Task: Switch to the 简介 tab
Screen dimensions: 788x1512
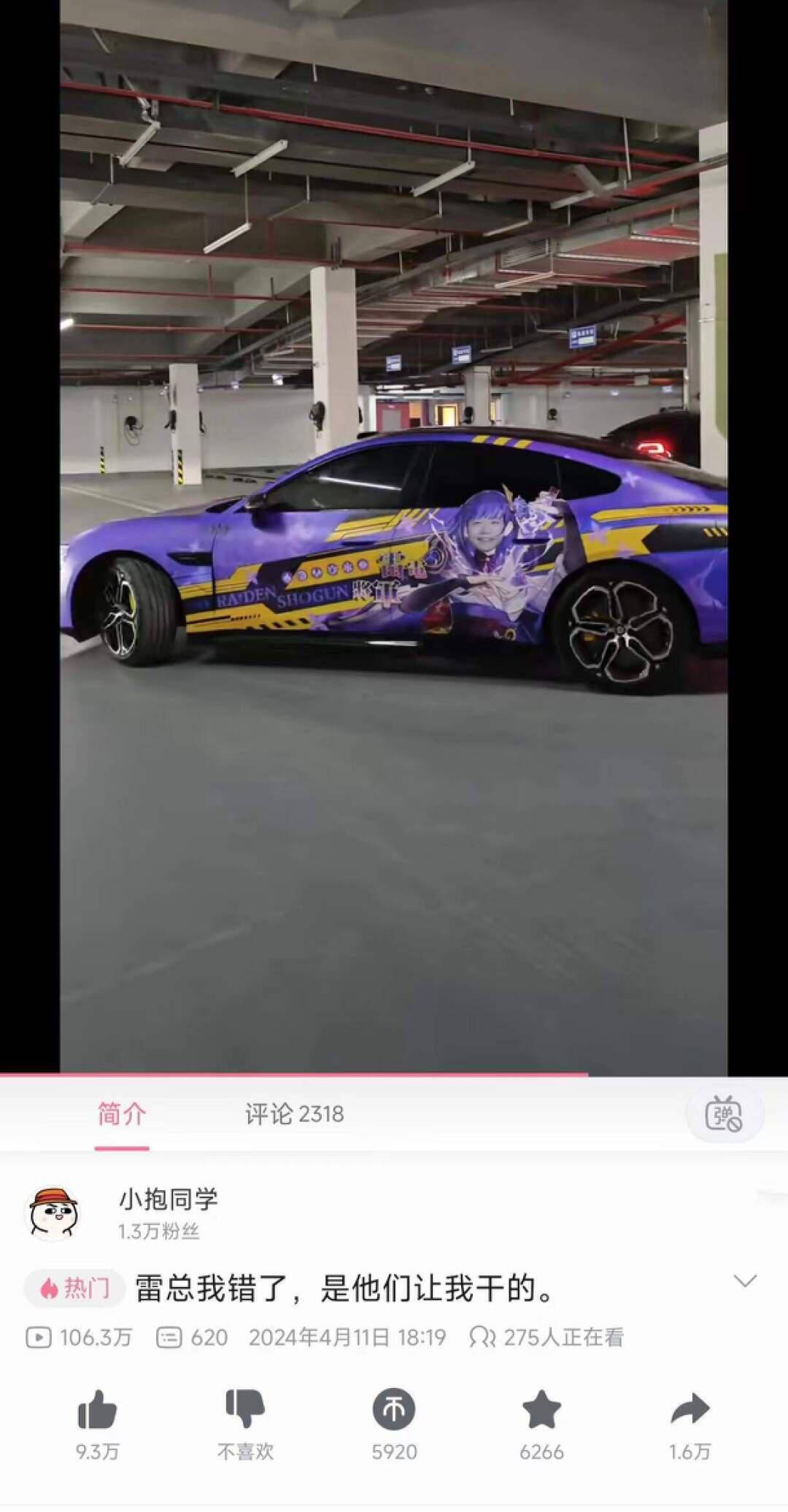Action: [122, 1114]
